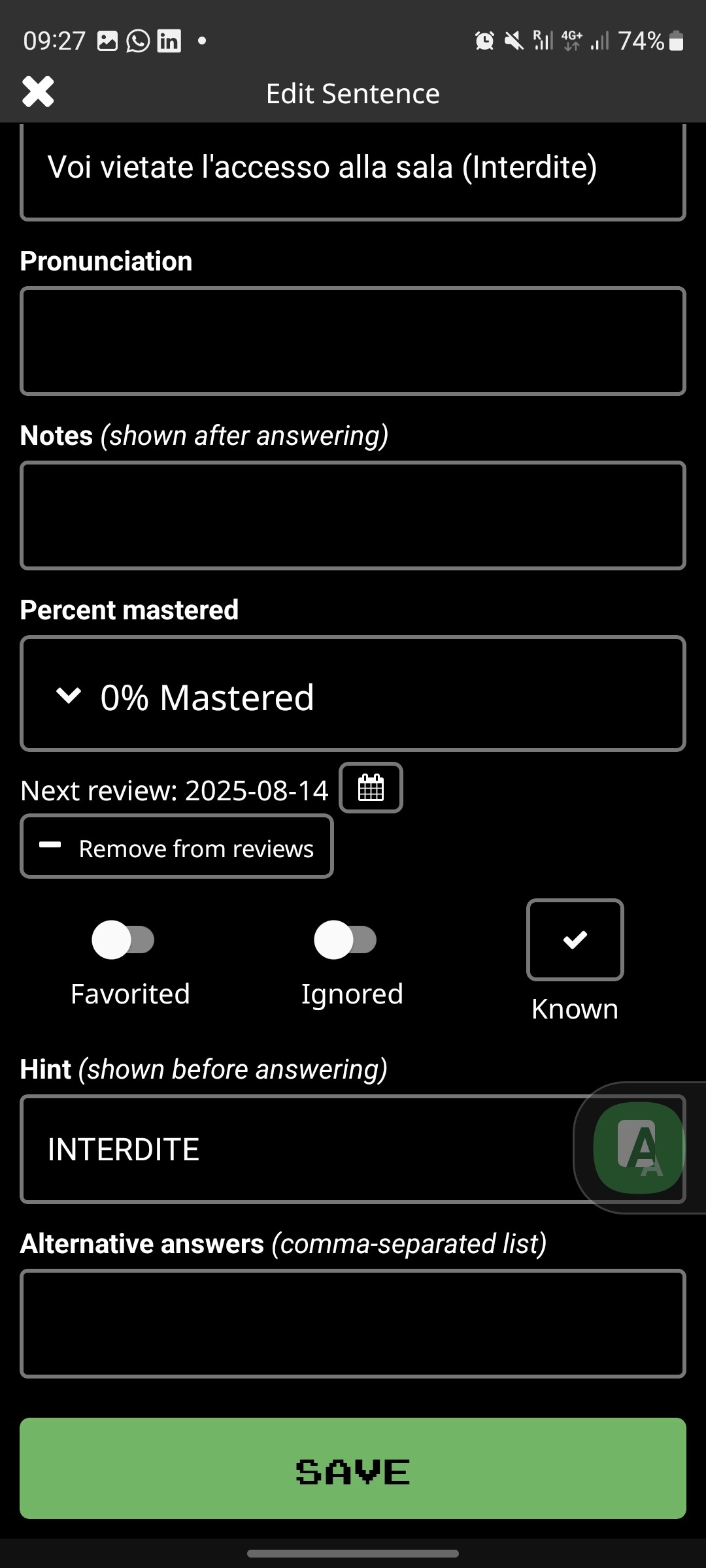Tap the Pronunciation field
This screenshot has height=1568, width=706.
click(x=353, y=341)
